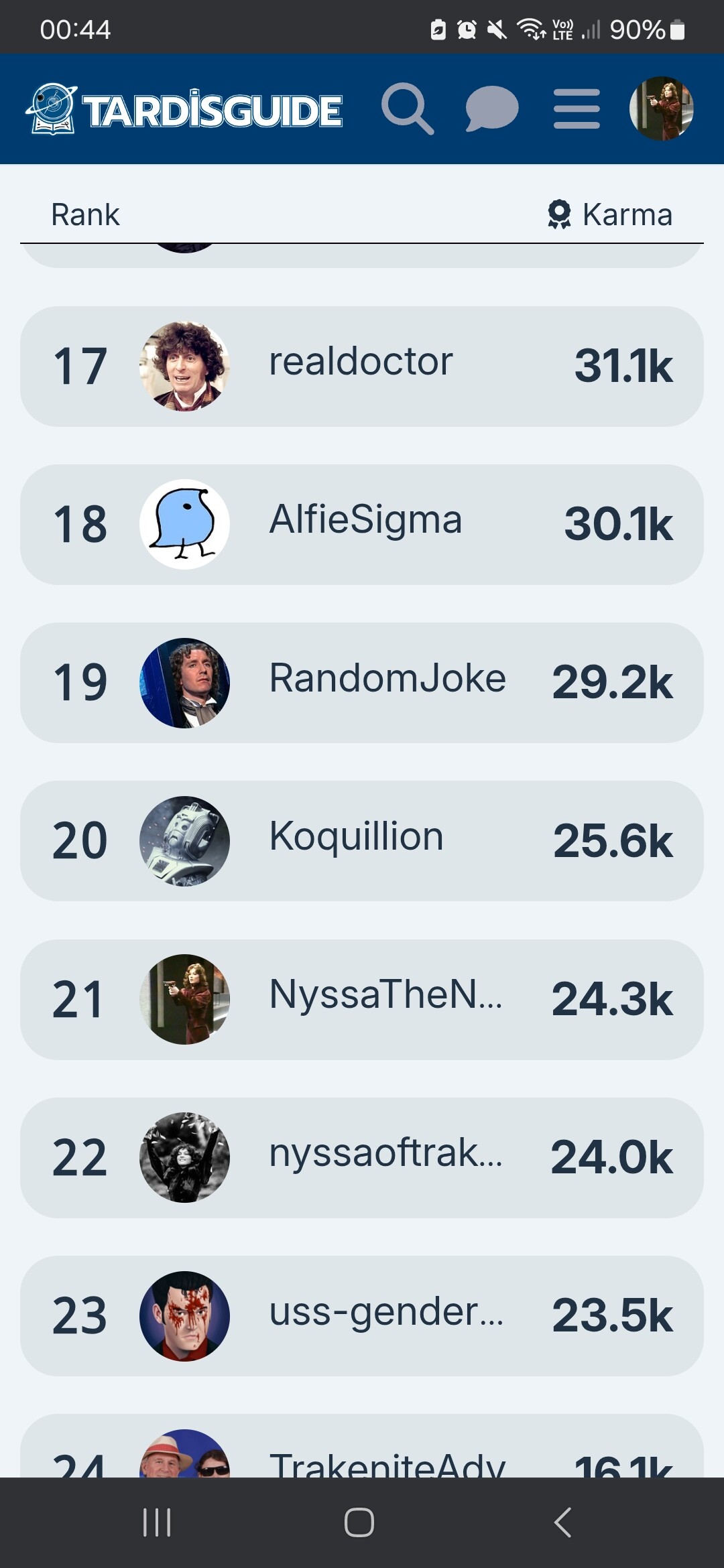Open realdoctor's profile row
724x1568 pixels.
(362, 367)
